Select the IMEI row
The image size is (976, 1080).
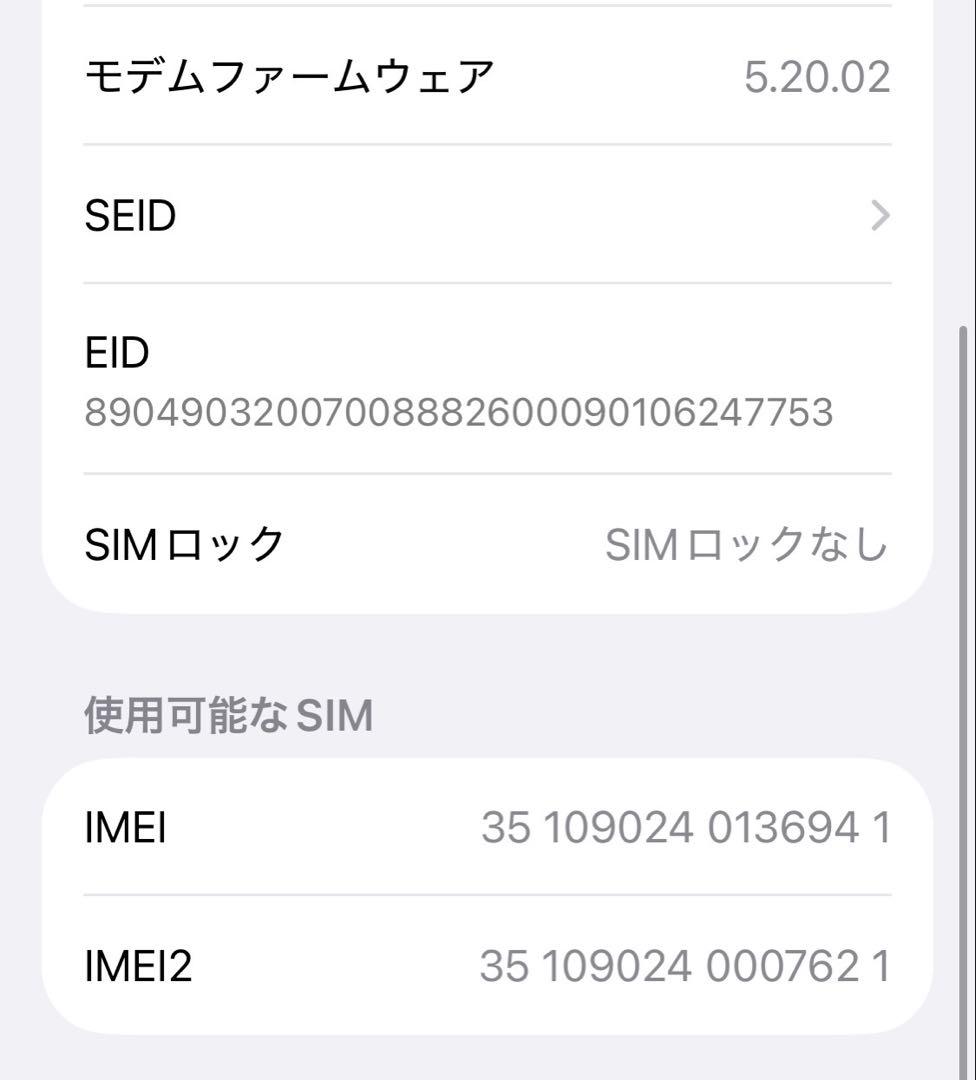point(480,827)
